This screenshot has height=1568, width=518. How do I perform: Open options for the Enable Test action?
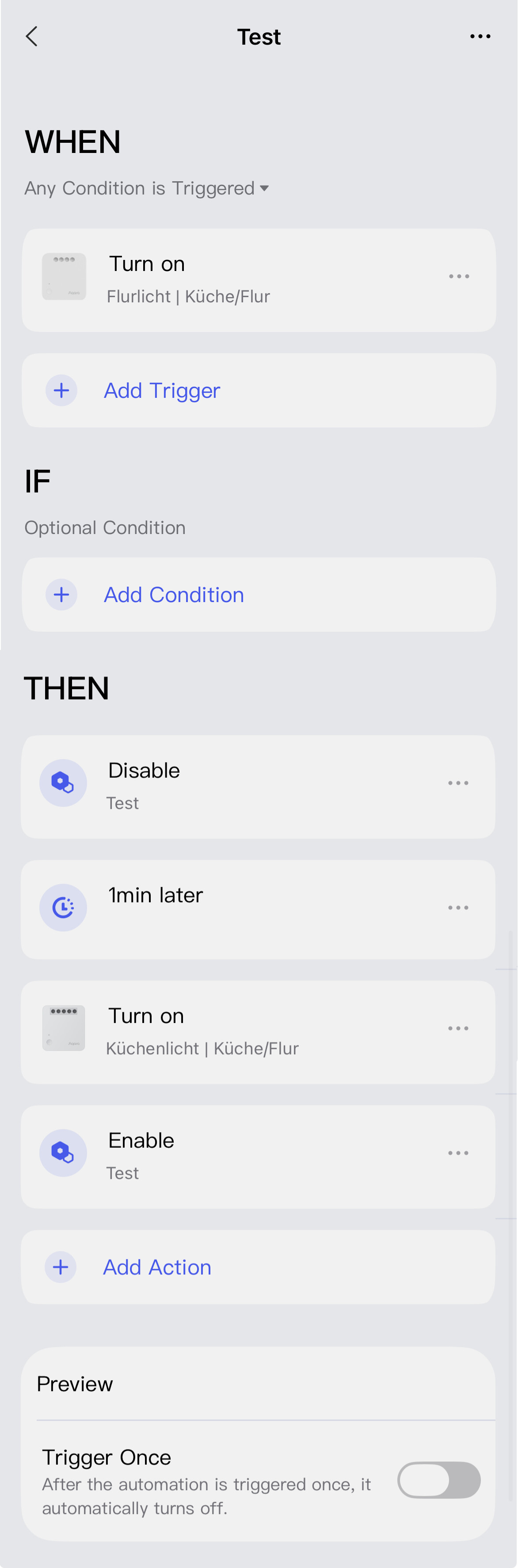[x=458, y=1153]
